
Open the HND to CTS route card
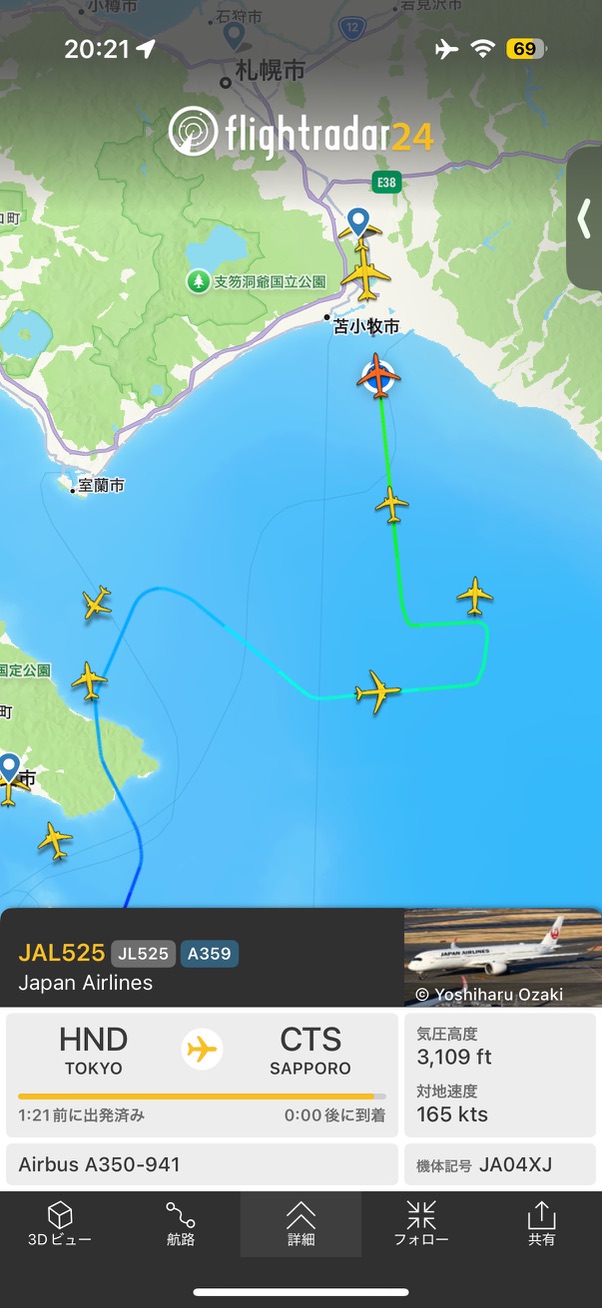pyautogui.click(x=202, y=1074)
